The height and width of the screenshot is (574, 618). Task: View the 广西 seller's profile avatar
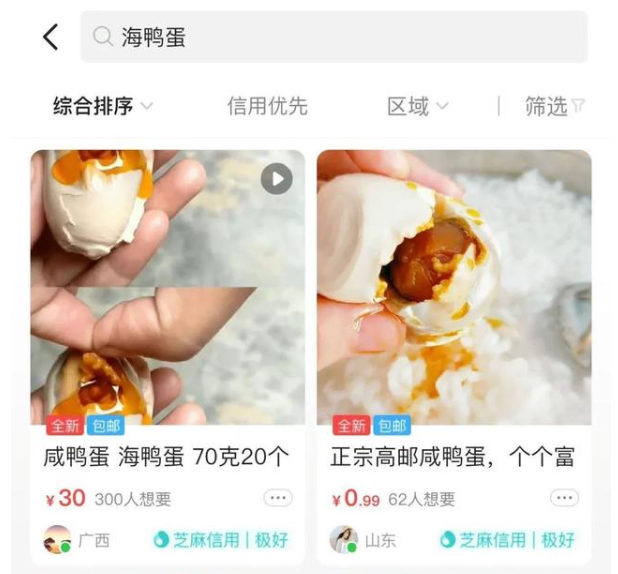coord(58,540)
